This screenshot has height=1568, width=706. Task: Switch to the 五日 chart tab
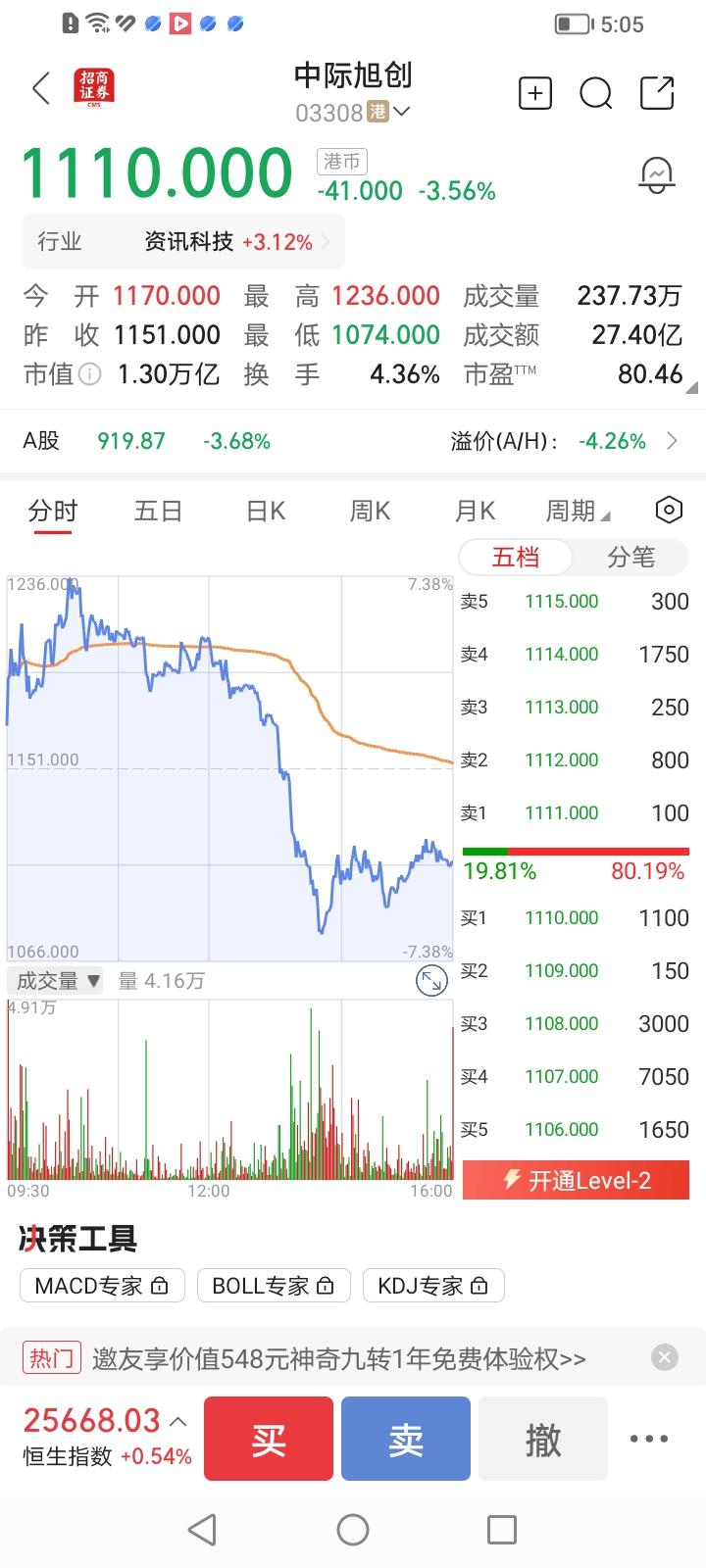click(x=159, y=511)
